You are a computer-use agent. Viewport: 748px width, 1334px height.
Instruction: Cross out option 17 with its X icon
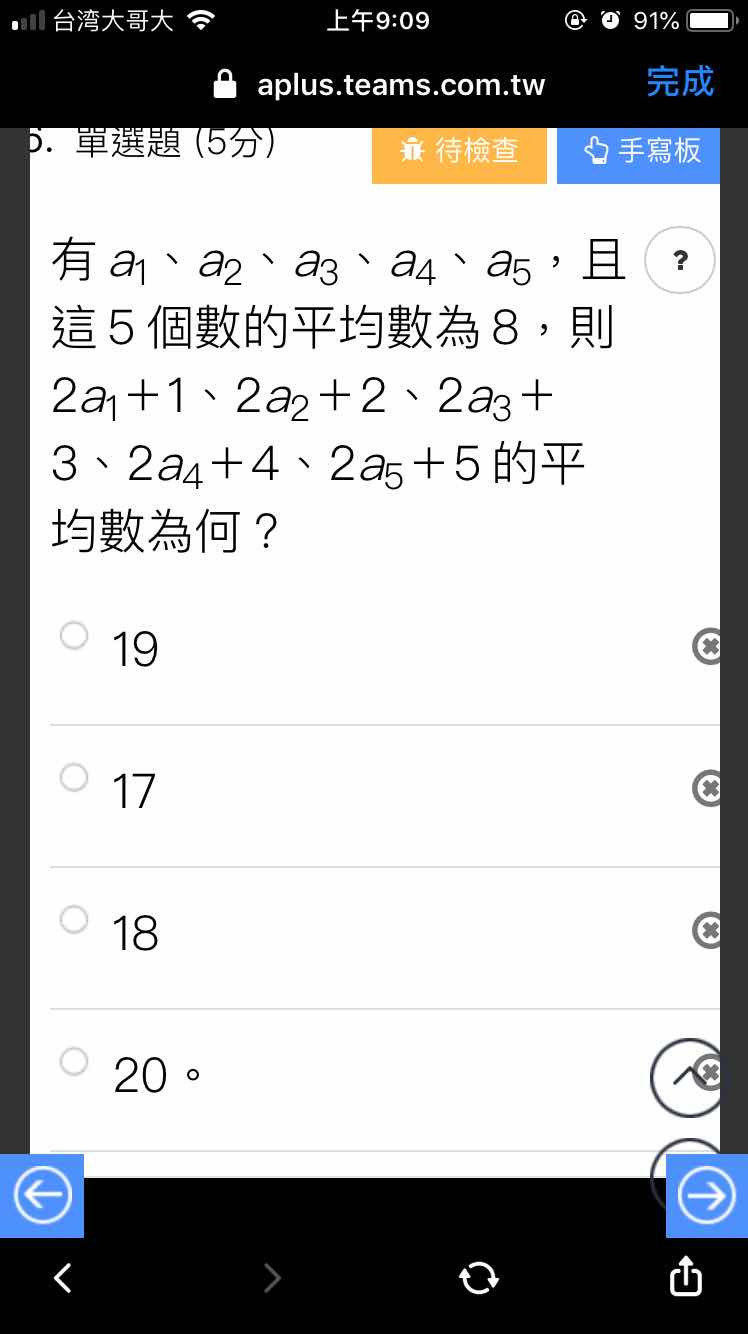[x=707, y=789]
